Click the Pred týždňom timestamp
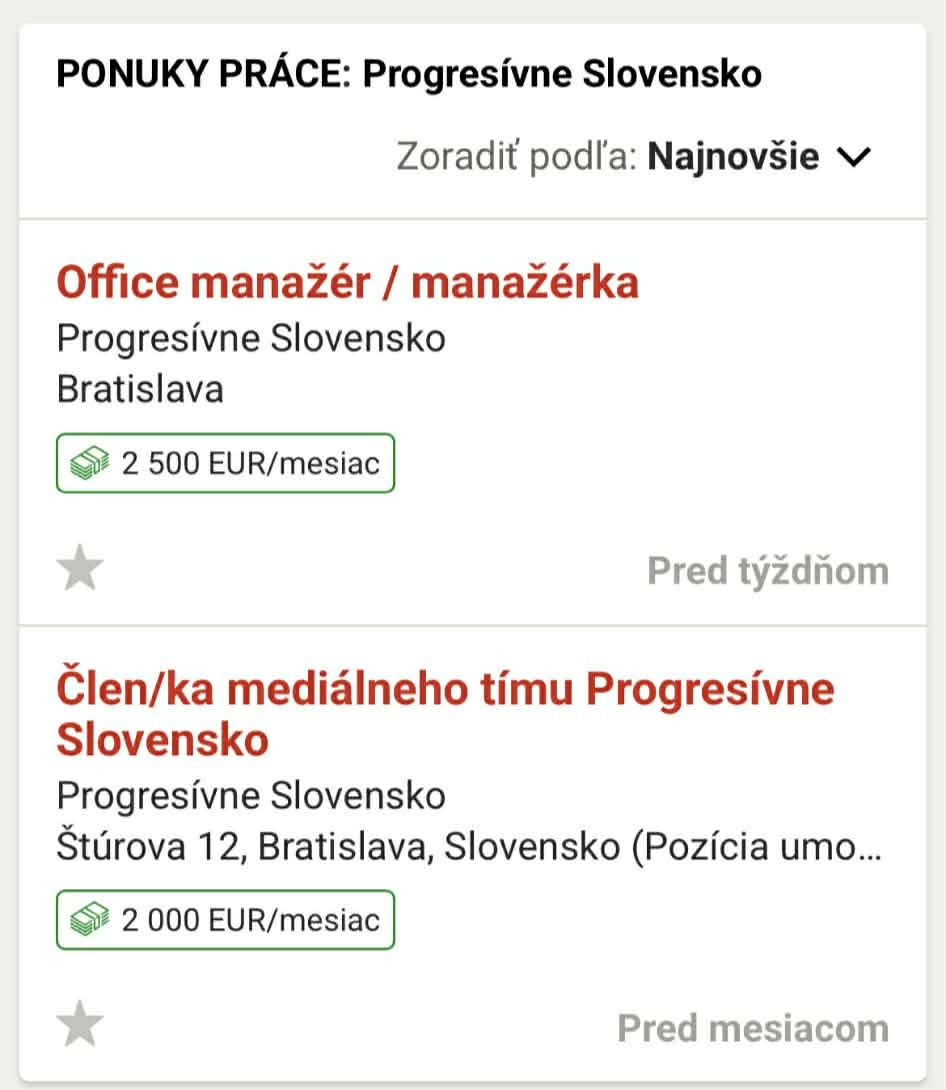This screenshot has width=946, height=1090. pos(768,570)
